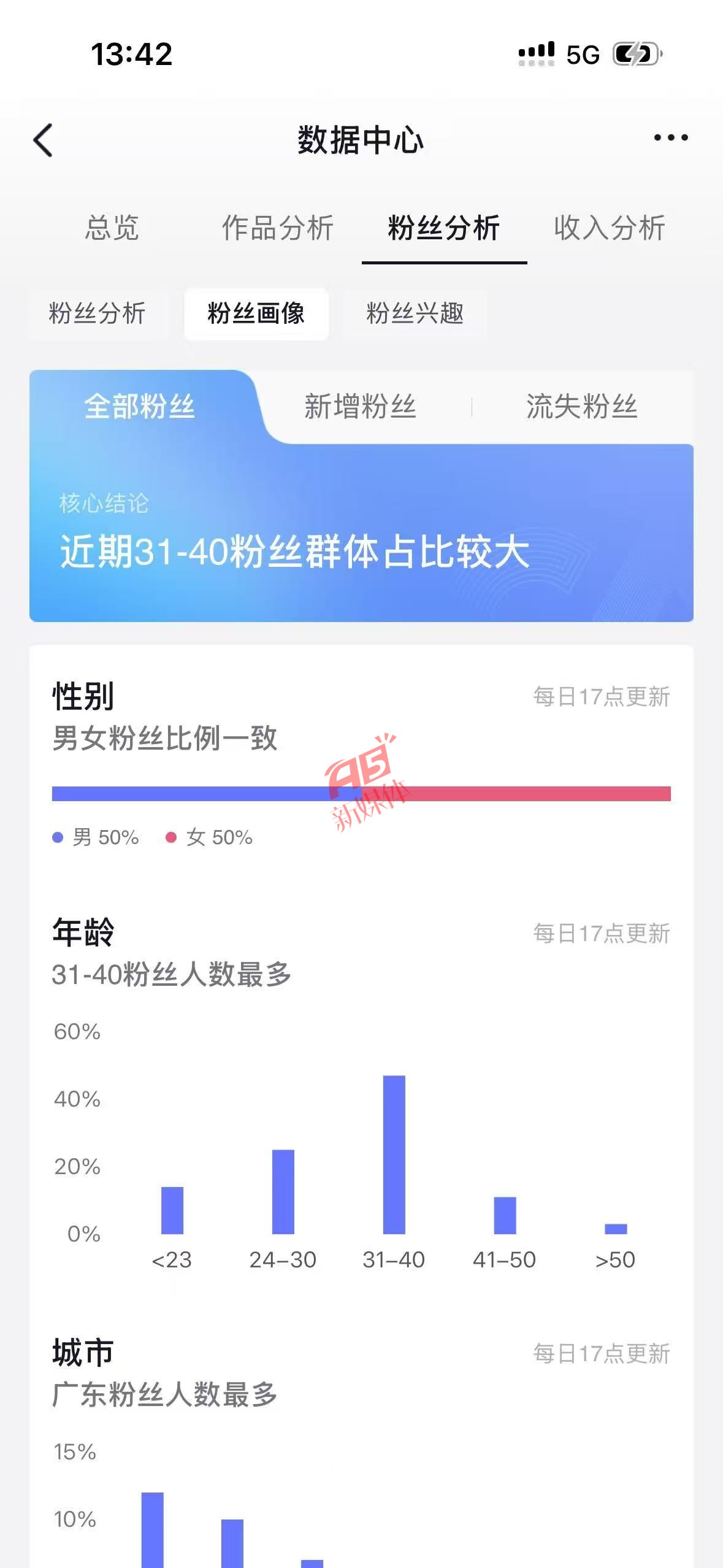Screen dimensions: 723x1568
Task: Select the 粉丝分析 top tab
Action: click(x=444, y=228)
